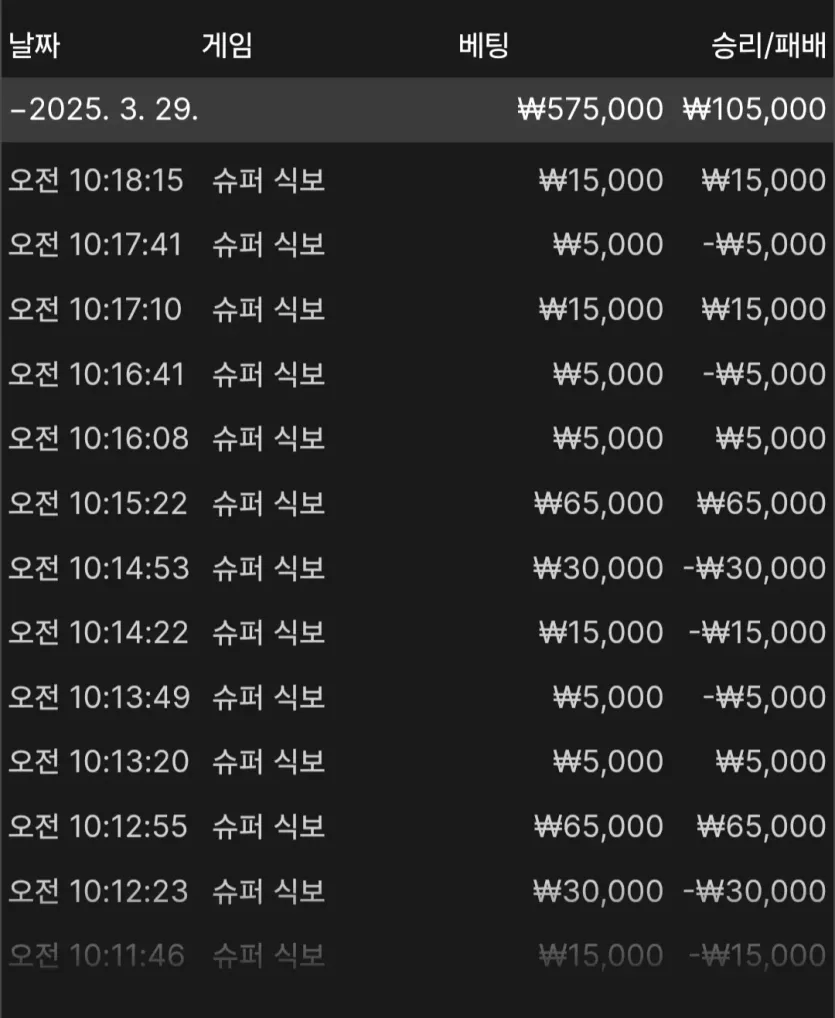Open the 오전 10:14:53 ₩30,000 bet
Viewport: 835px width, 1018px height.
pos(418,568)
